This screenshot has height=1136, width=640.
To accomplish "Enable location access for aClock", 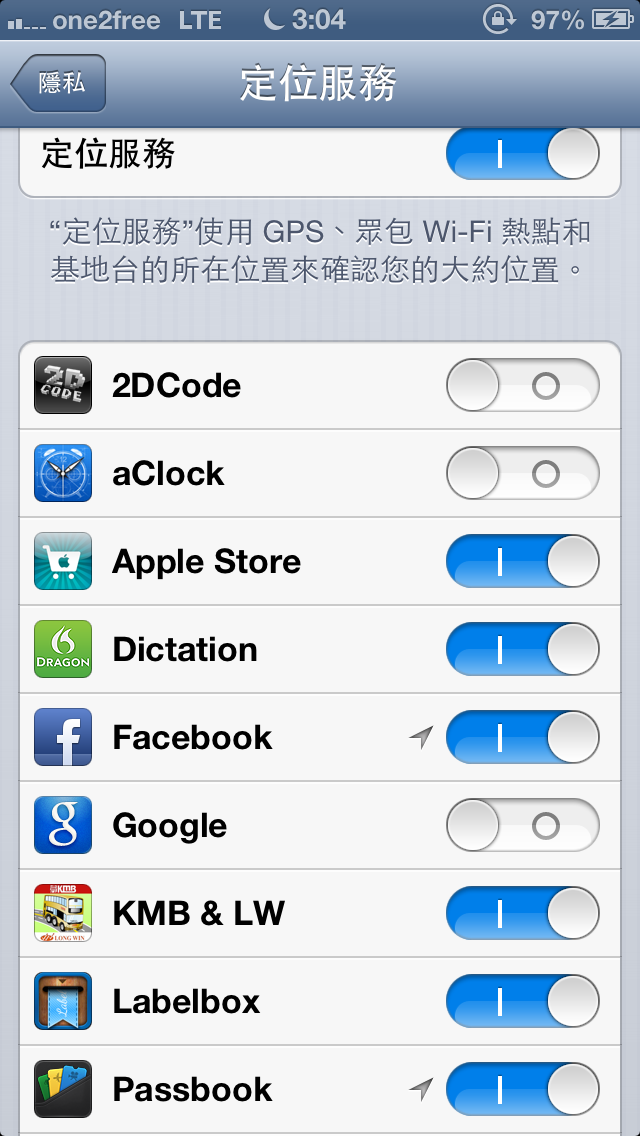I will coord(522,474).
